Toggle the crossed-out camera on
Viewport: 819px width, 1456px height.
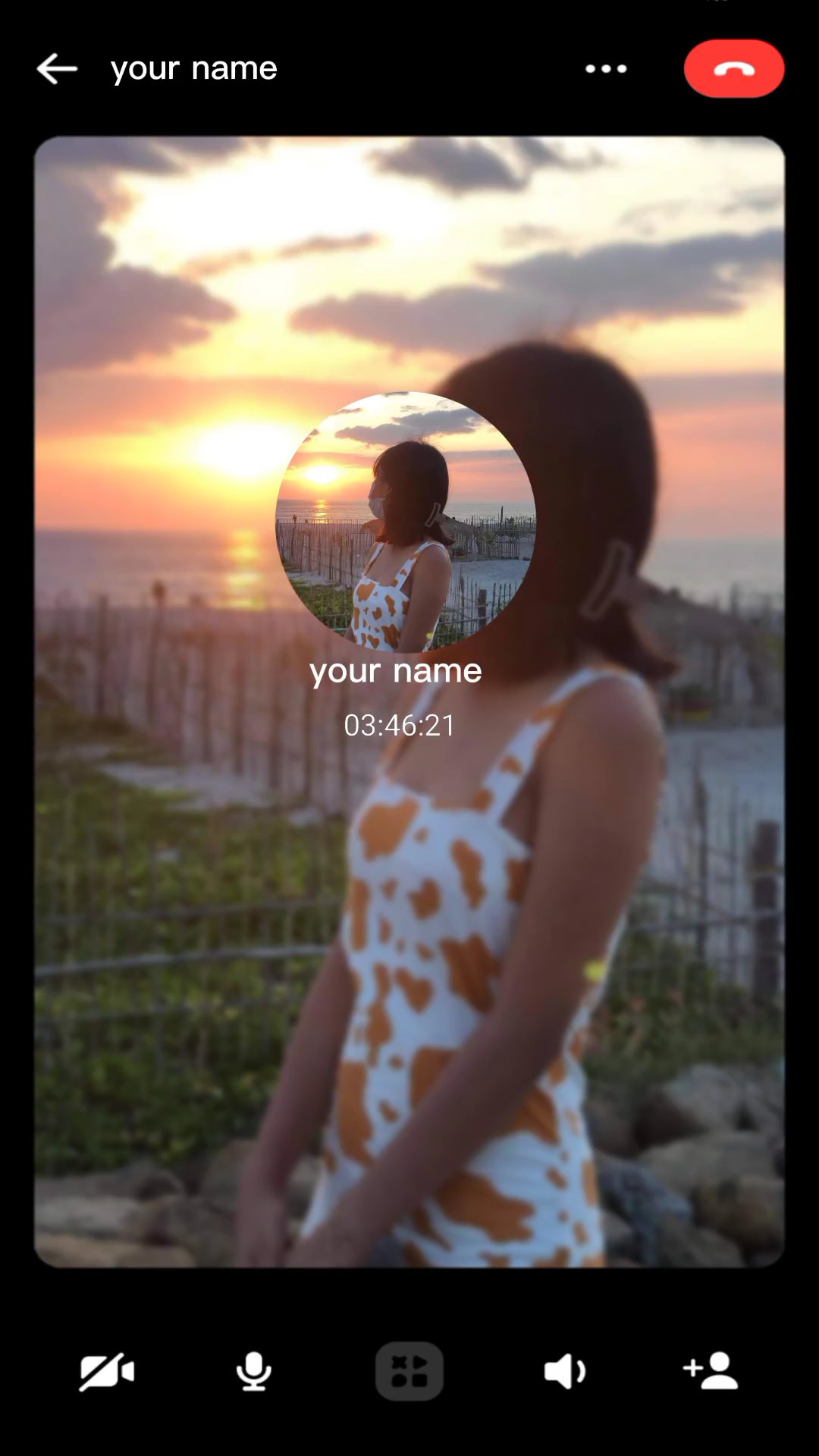click(106, 1371)
